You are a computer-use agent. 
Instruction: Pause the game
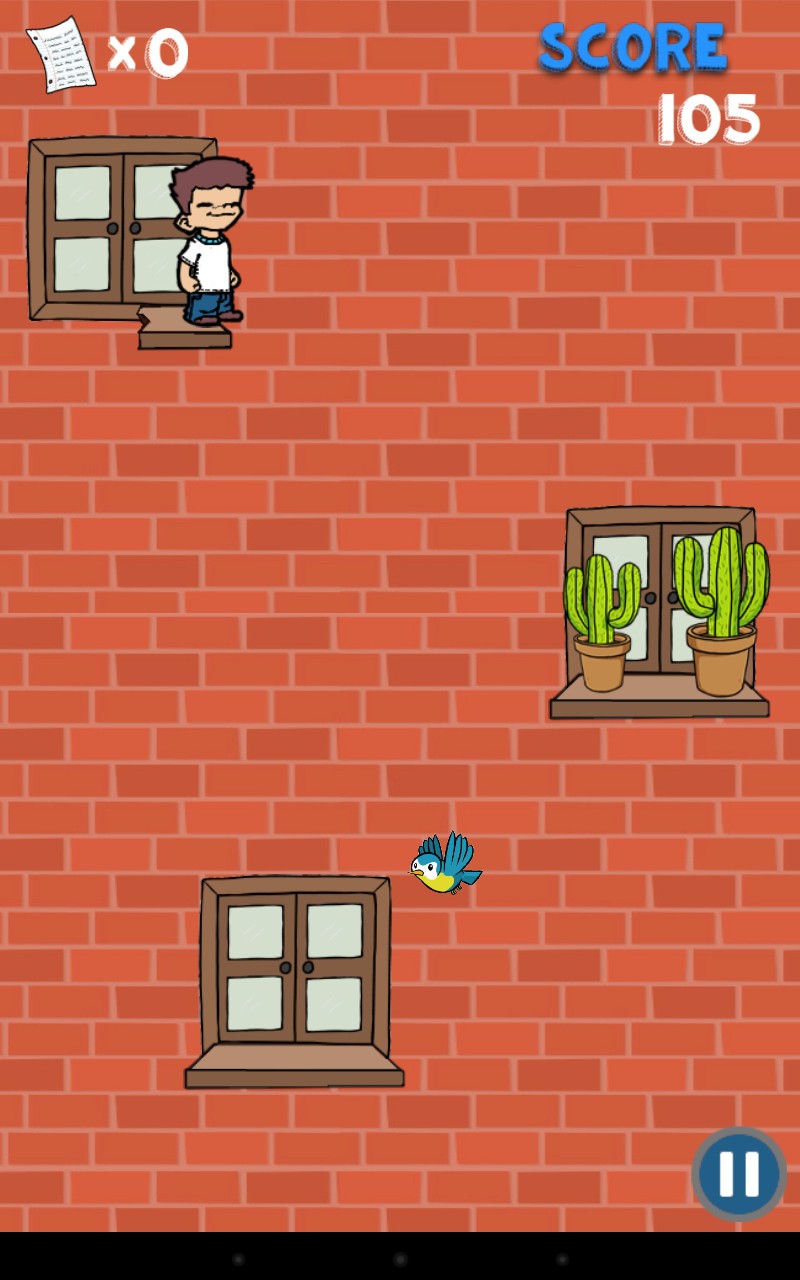pyautogui.click(x=739, y=1174)
